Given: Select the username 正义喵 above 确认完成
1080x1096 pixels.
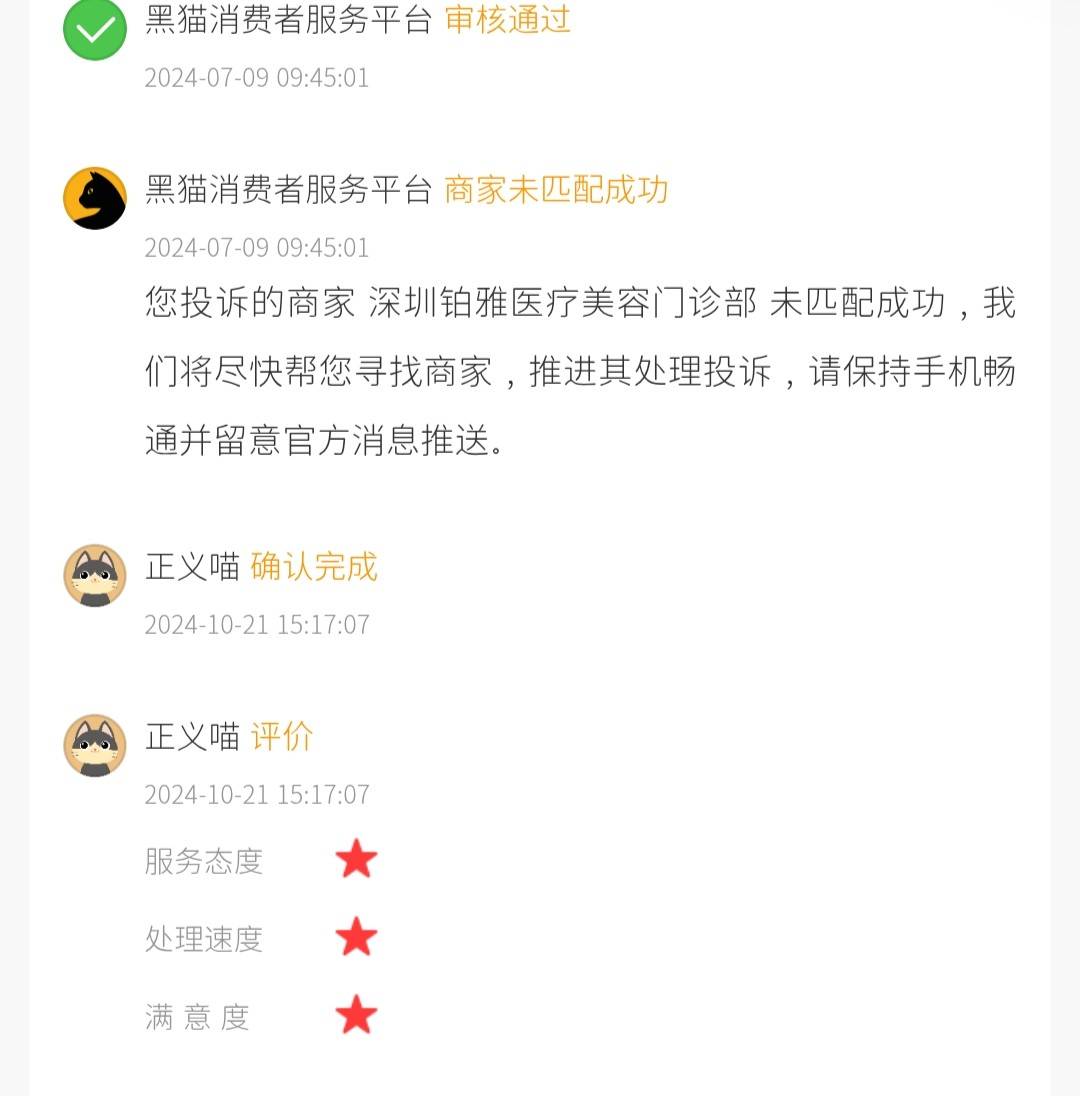Looking at the screenshot, I should 193,567.
